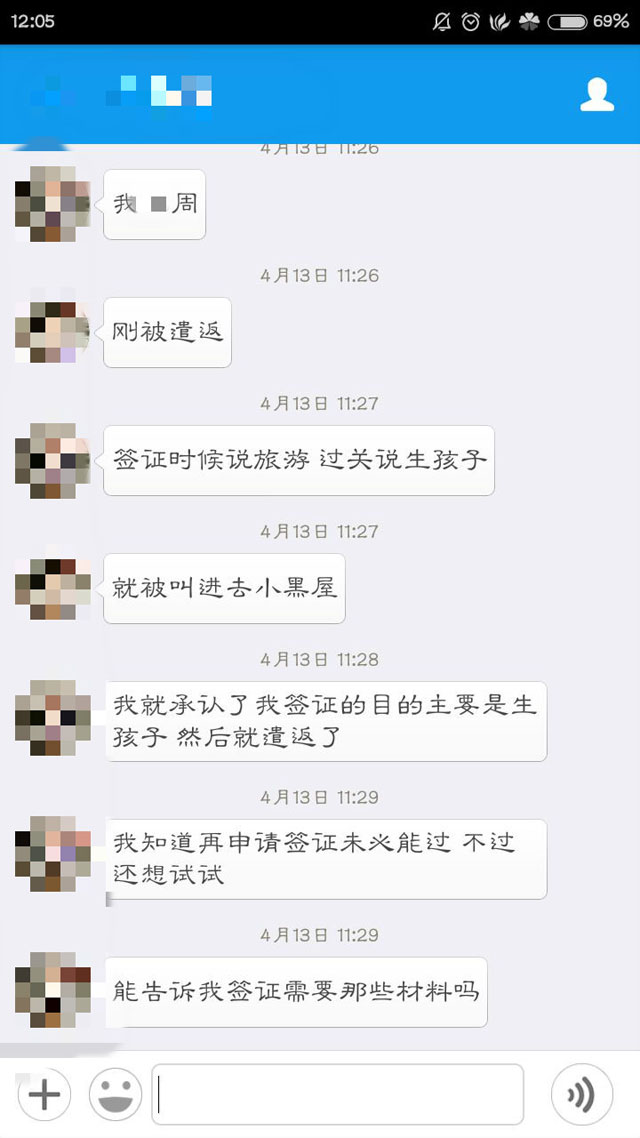Tap the avatar beside 能告诉我签证需要那些材料吗

52,990
